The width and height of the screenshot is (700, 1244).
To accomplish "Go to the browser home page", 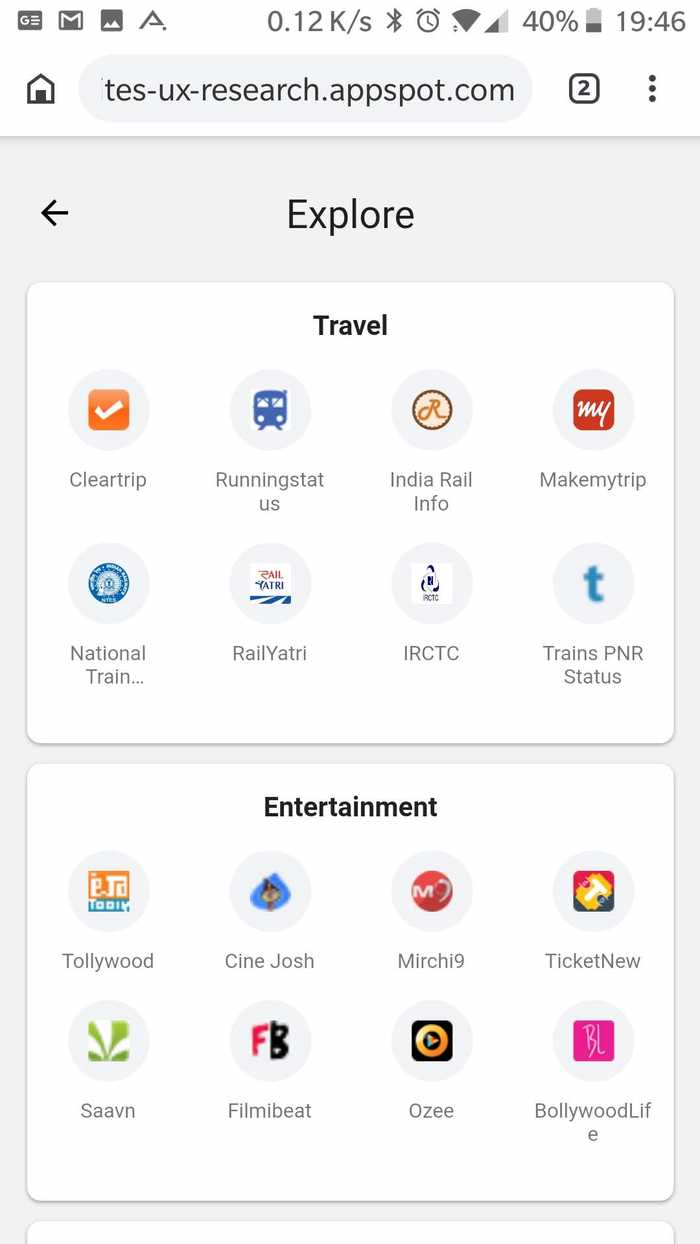I will (41, 89).
